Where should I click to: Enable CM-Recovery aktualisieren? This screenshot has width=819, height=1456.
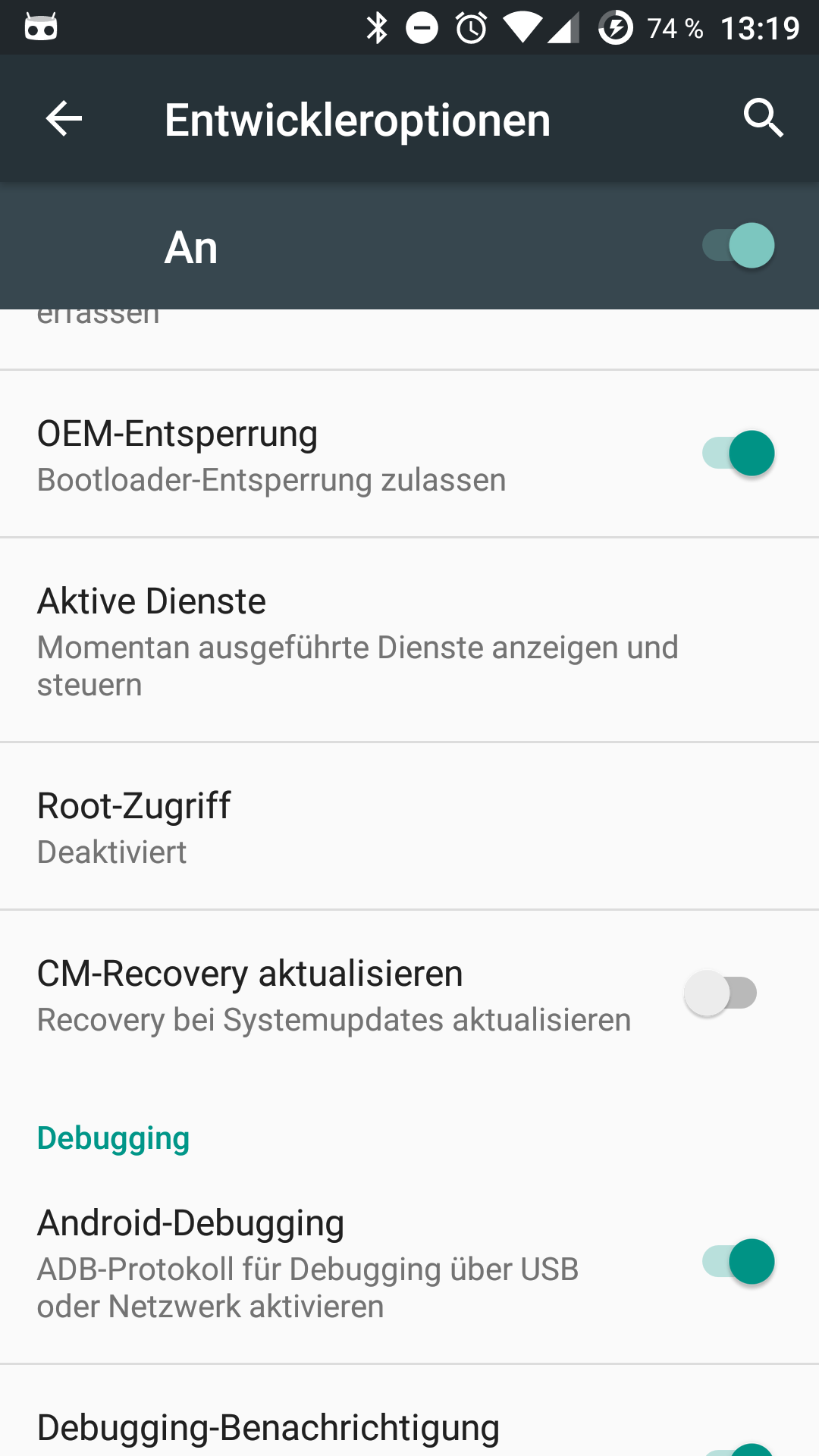(720, 993)
